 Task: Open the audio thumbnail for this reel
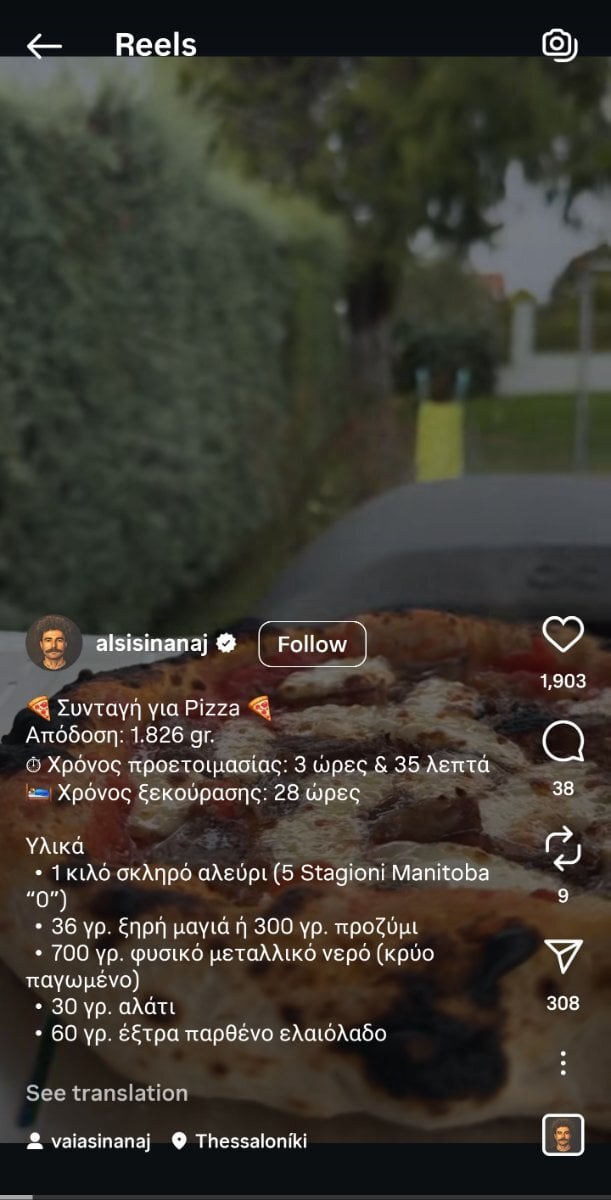click(563, 1135)
